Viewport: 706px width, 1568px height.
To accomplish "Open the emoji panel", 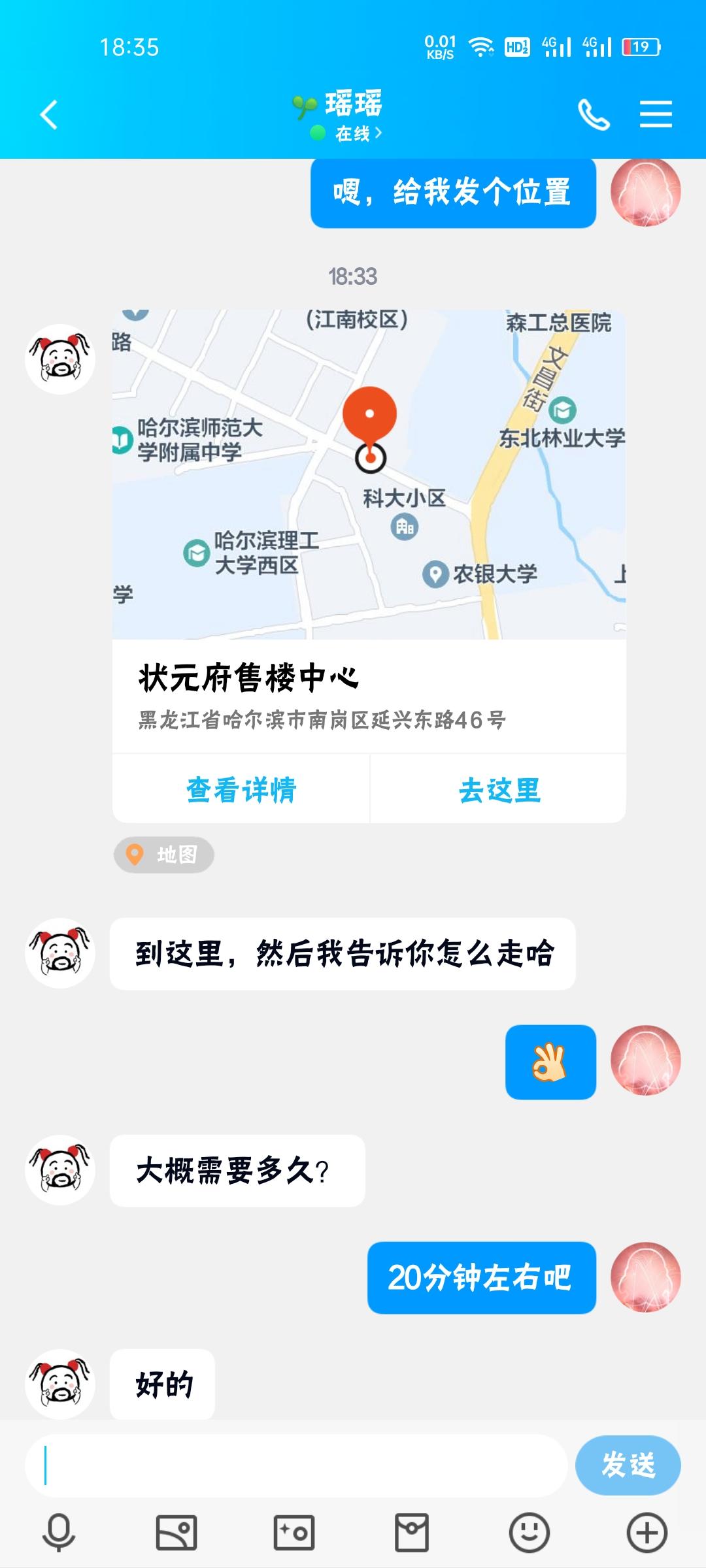I will point(529,1532).
